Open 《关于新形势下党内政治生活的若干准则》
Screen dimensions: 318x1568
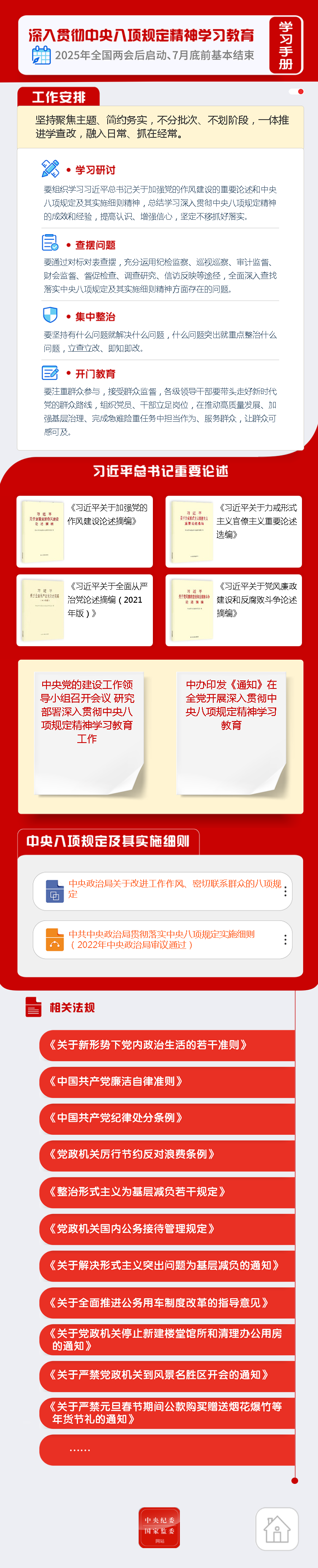pos(166,1045)
